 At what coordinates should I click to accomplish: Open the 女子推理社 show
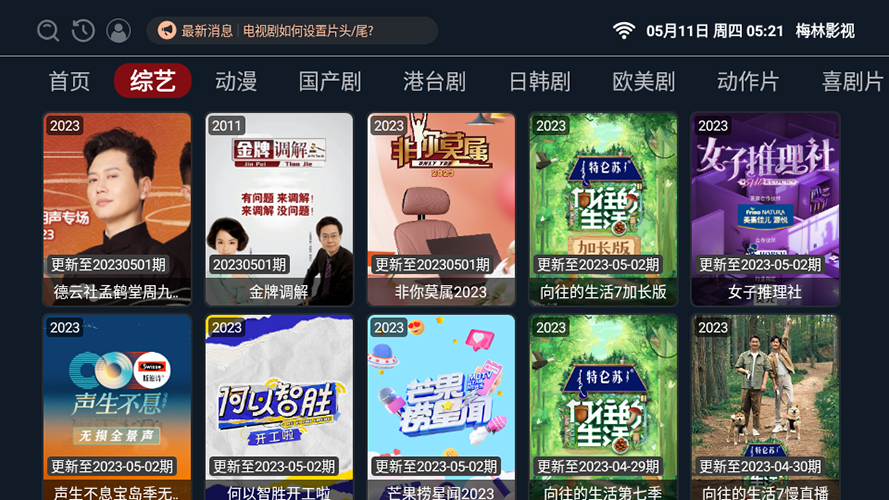(x=765, y=209)
